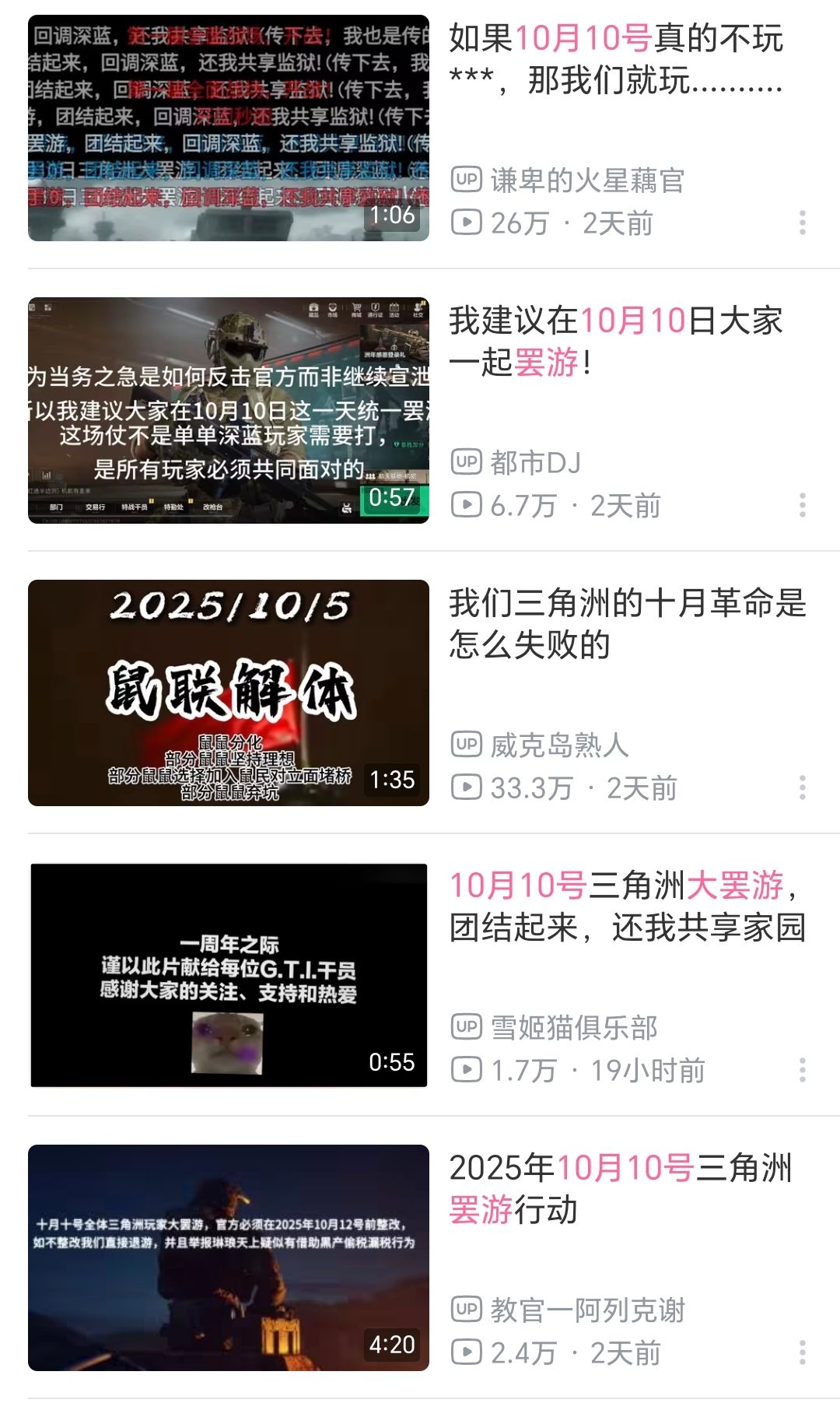The image size is (840, 1417).
Task: Open the more options for 都市DJ's video
Action: point(802,506)
